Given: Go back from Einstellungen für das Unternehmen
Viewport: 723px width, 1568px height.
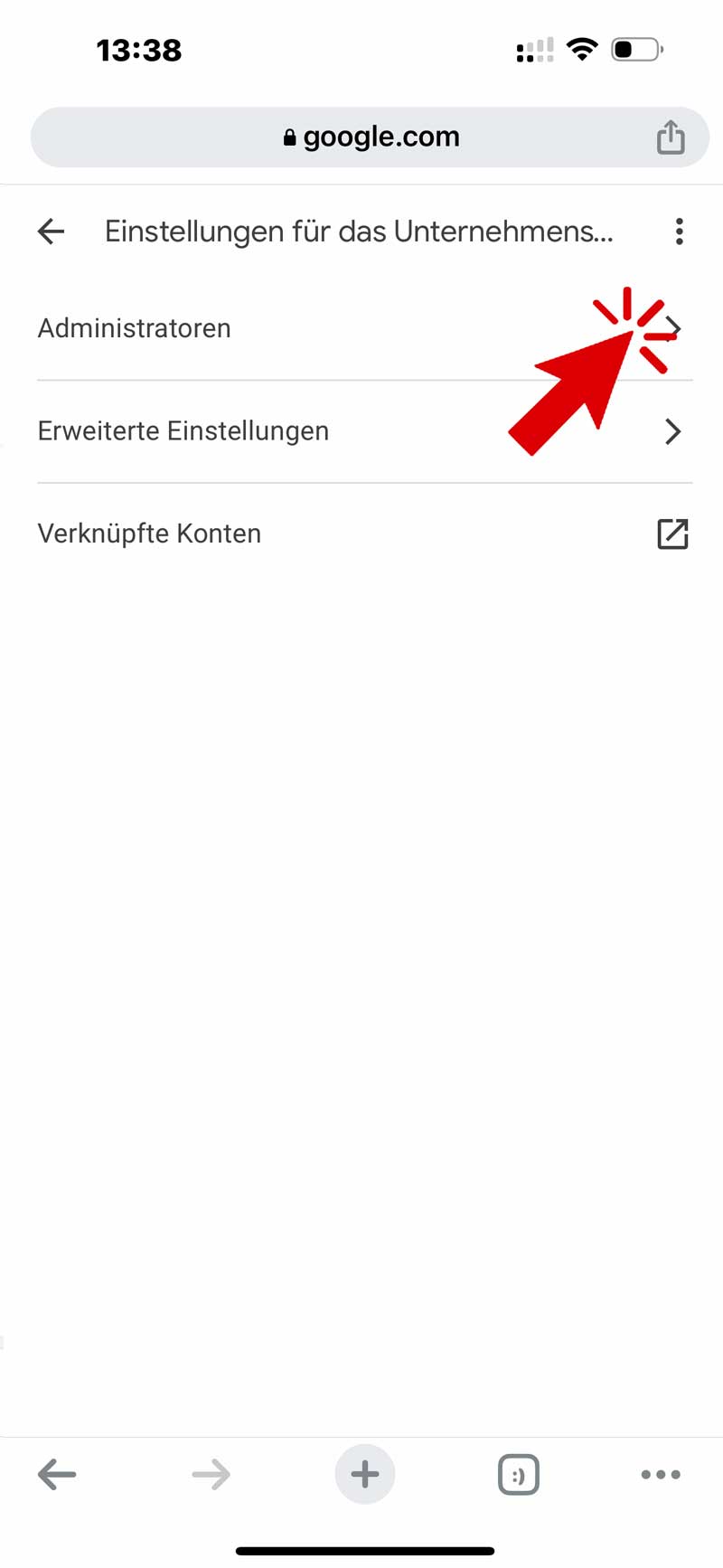Looking at the screenshot, I should [52, 231].
